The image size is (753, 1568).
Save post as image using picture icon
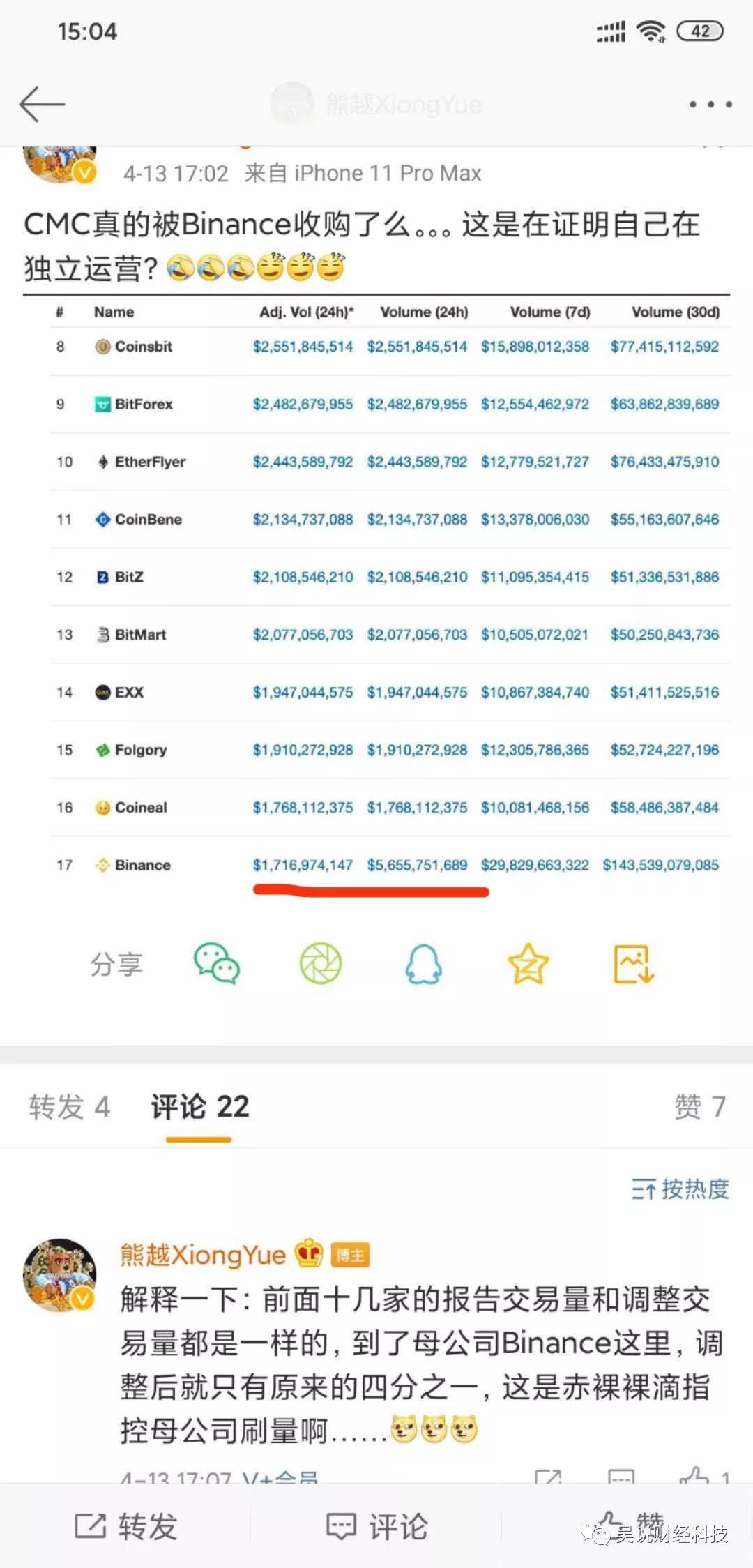(x=632, y=965)
